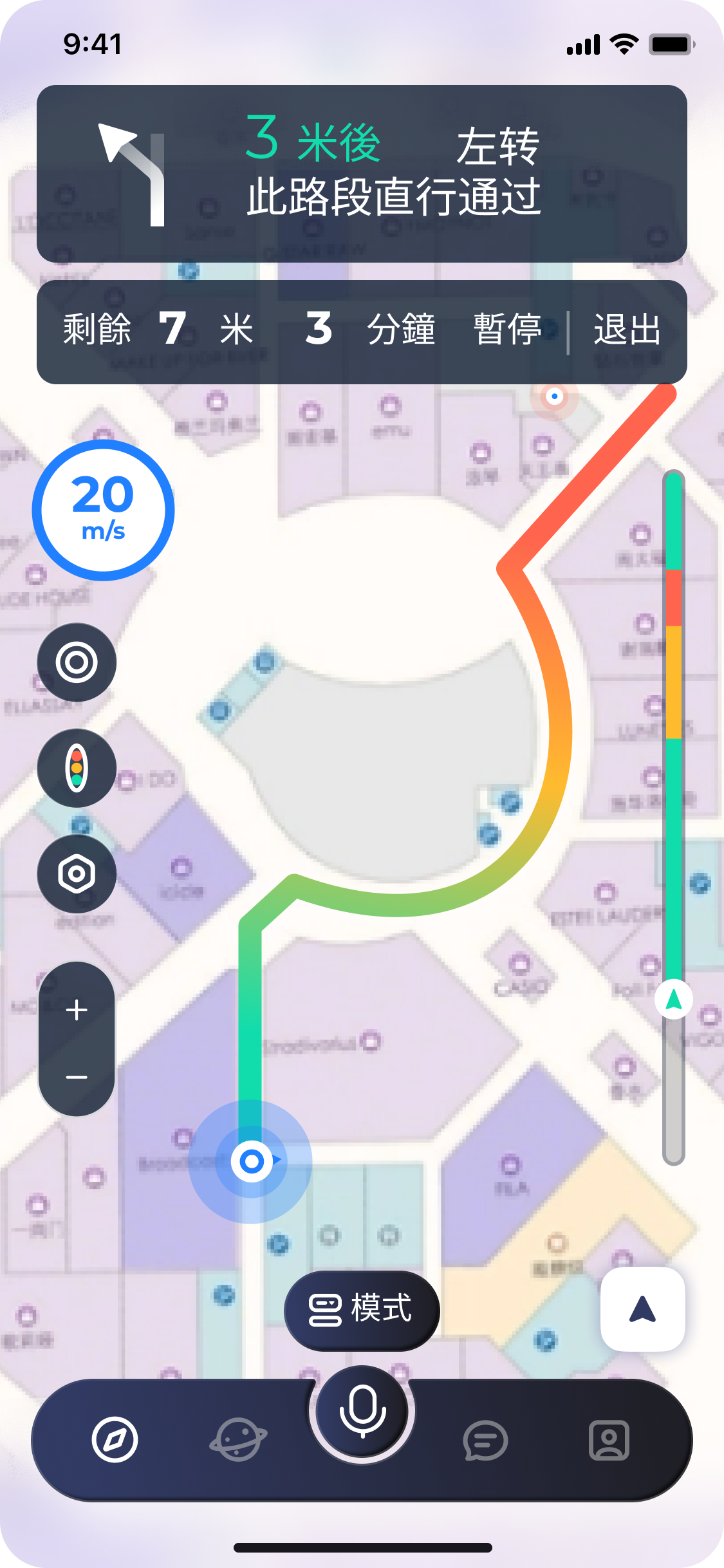Tap the concentric circles target button
Image resolution: width=724 pixels, height=1568 pixels.
[x=77, y=662]
